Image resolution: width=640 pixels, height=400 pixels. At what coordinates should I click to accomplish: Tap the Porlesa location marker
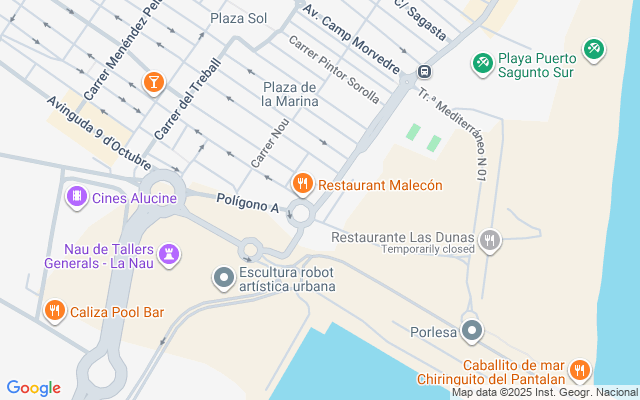473,331
